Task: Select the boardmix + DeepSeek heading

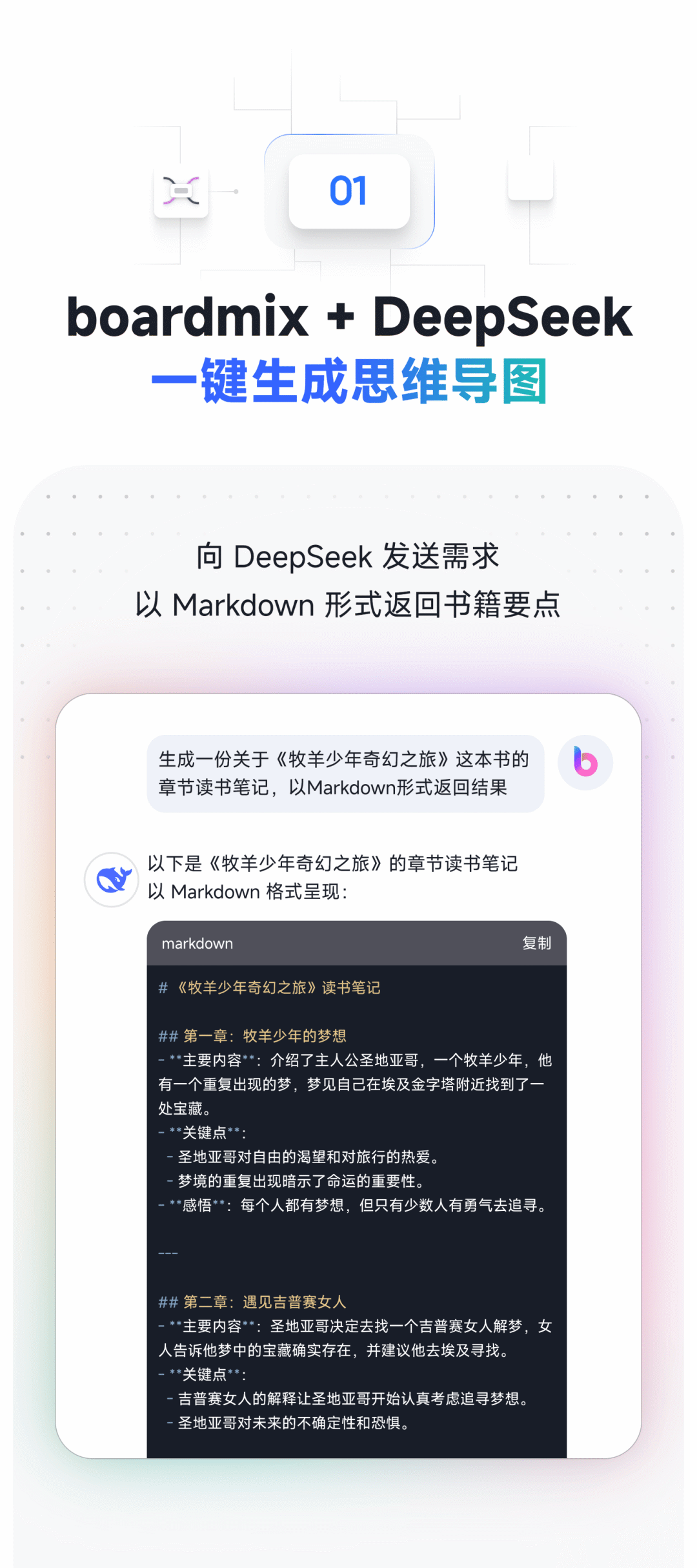Action: coord(348,317)
